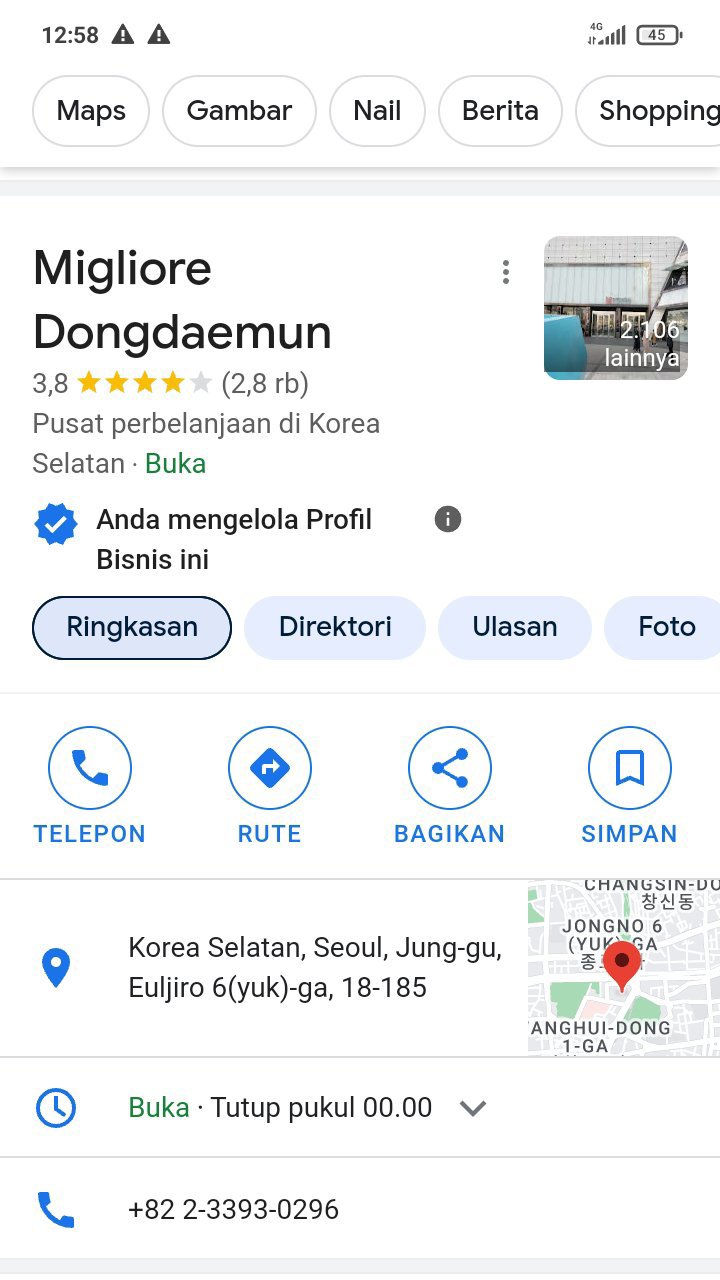The width and height of the screenshot is (720, 1280).
Task: Switch to the Direktori tab
Action: [x=335, y=628]
